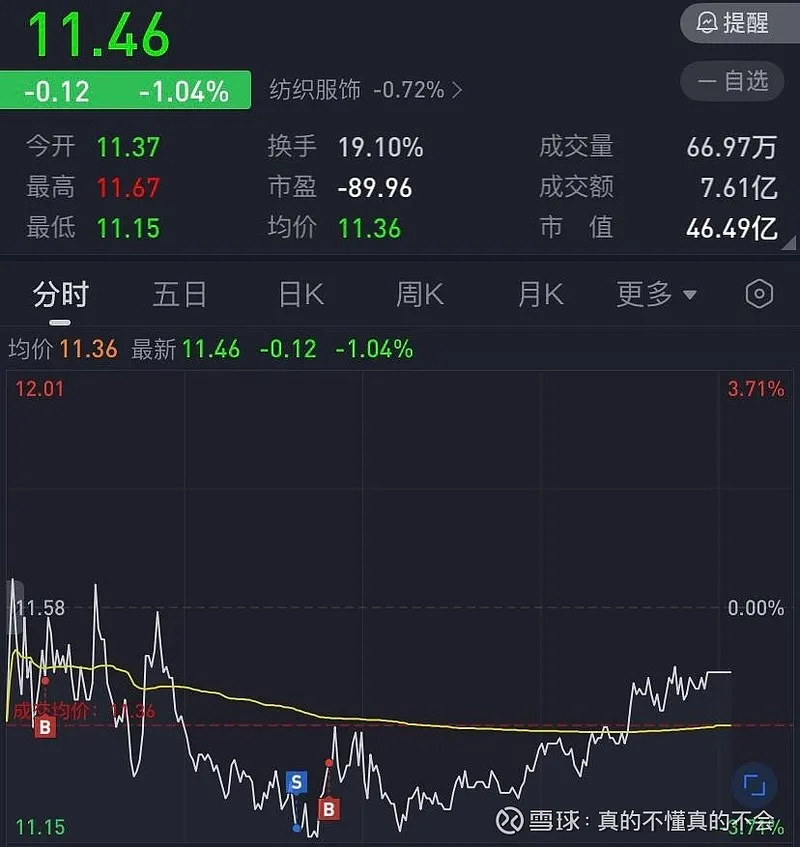Open the 纺织服饰 sector link
This screenshot has width=800, height=847.
[x=365, y=90]
